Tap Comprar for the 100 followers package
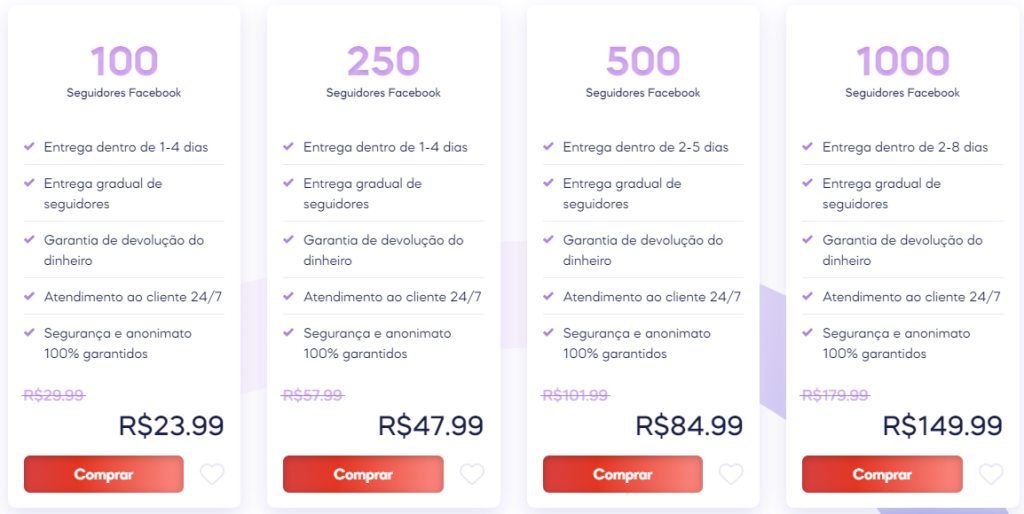1024x514 pixels. 103,474
